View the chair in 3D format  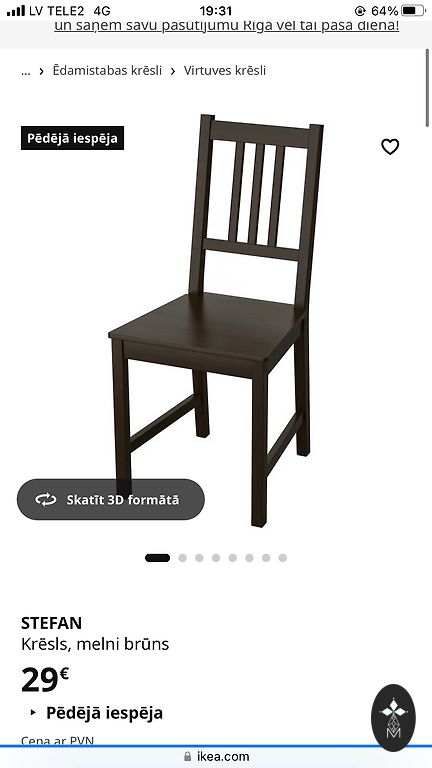coord(111,500)
